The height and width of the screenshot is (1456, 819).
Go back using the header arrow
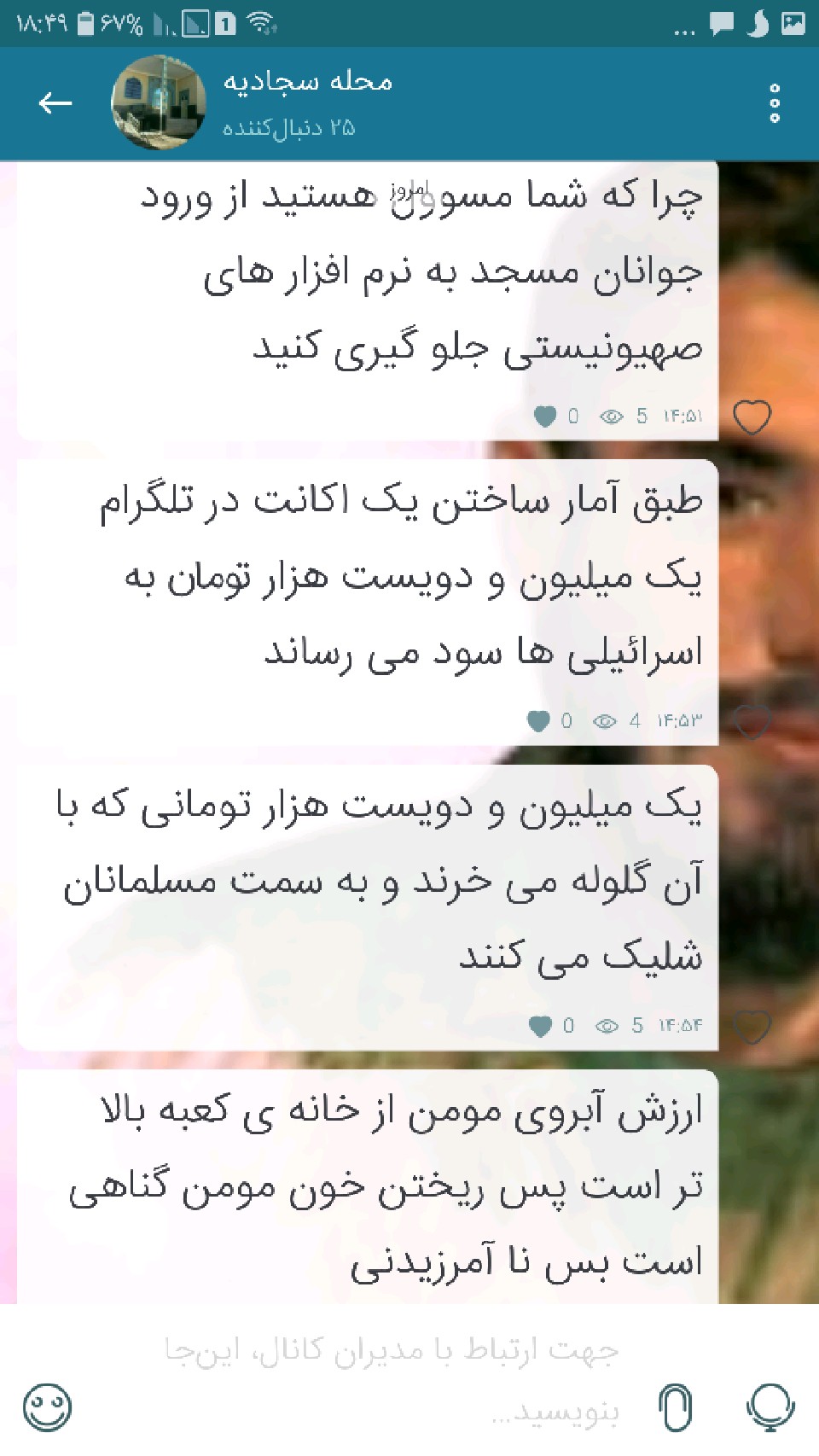click(x=55, y=103)
